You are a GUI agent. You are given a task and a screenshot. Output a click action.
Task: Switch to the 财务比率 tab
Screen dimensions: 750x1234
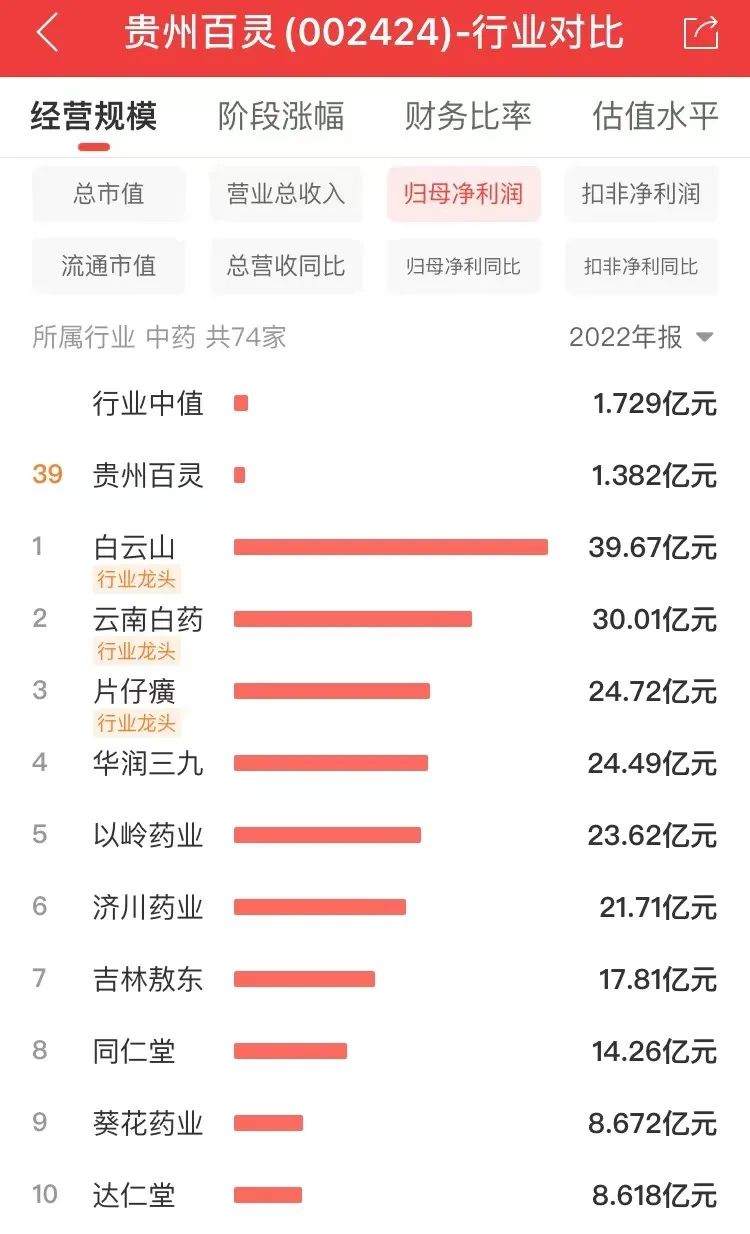[467, 116]
